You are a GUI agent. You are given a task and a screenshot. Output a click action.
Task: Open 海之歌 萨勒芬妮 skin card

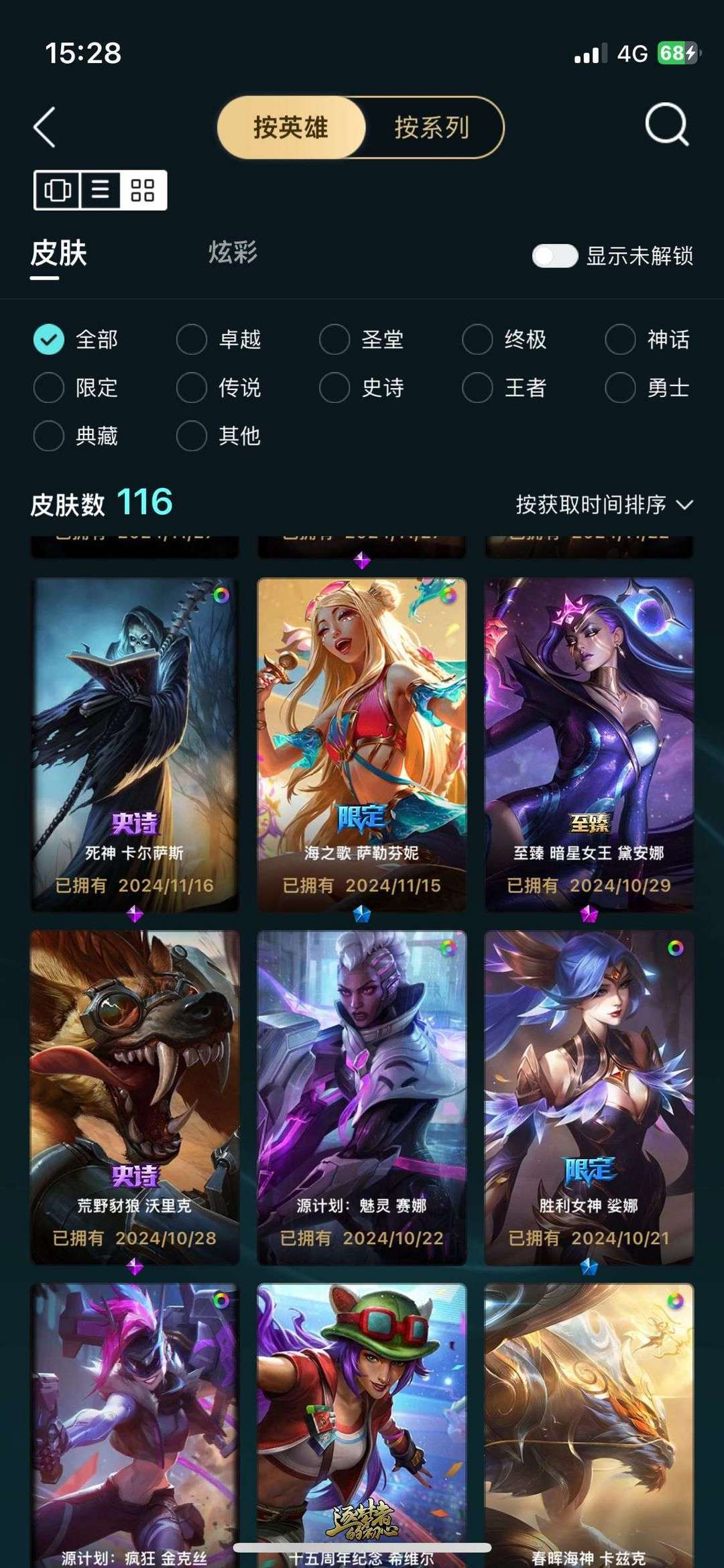click(362, 744)
